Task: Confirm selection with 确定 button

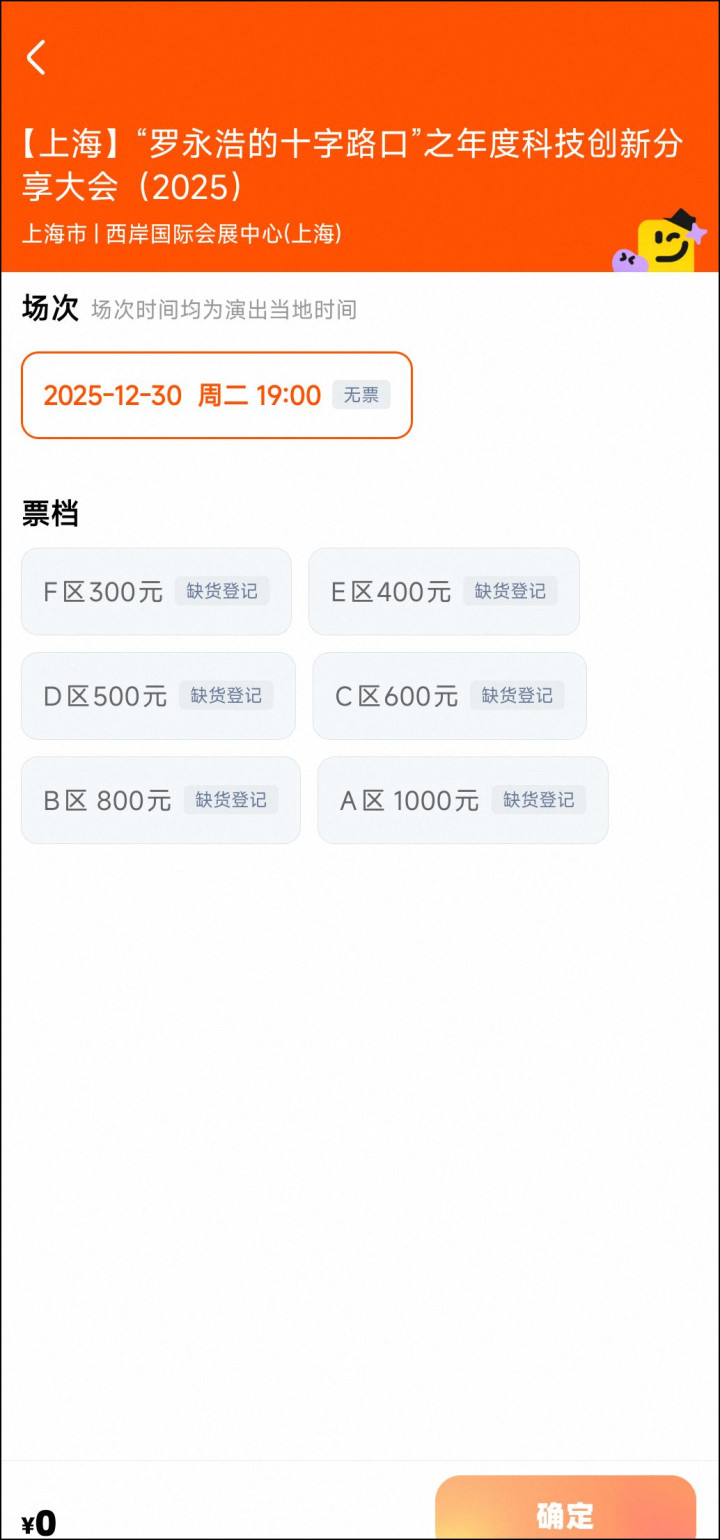Action: 565,1512
